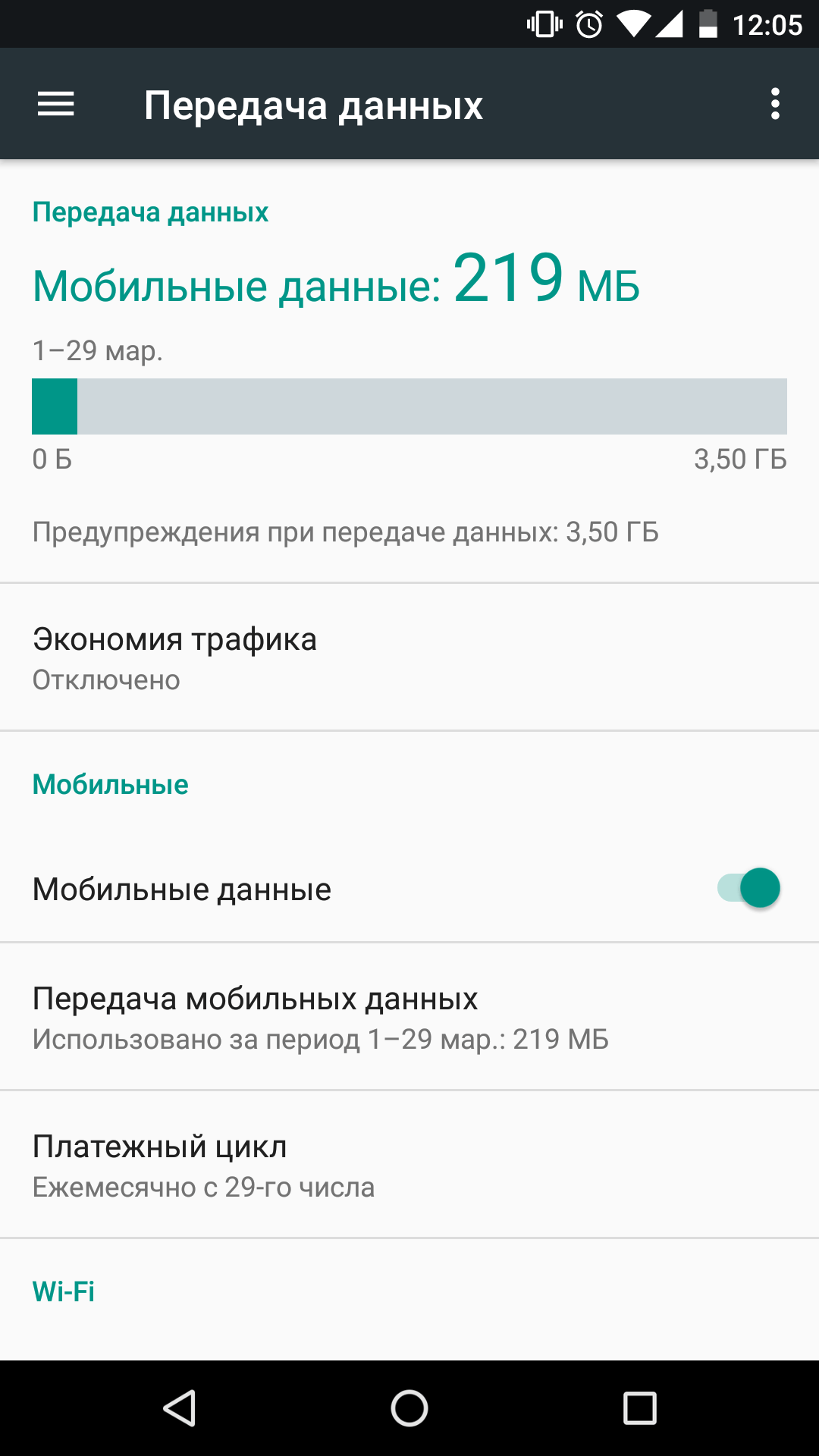Open the hamburger drawer menu
Screen dimensions: 819x1456
(56, 104)
